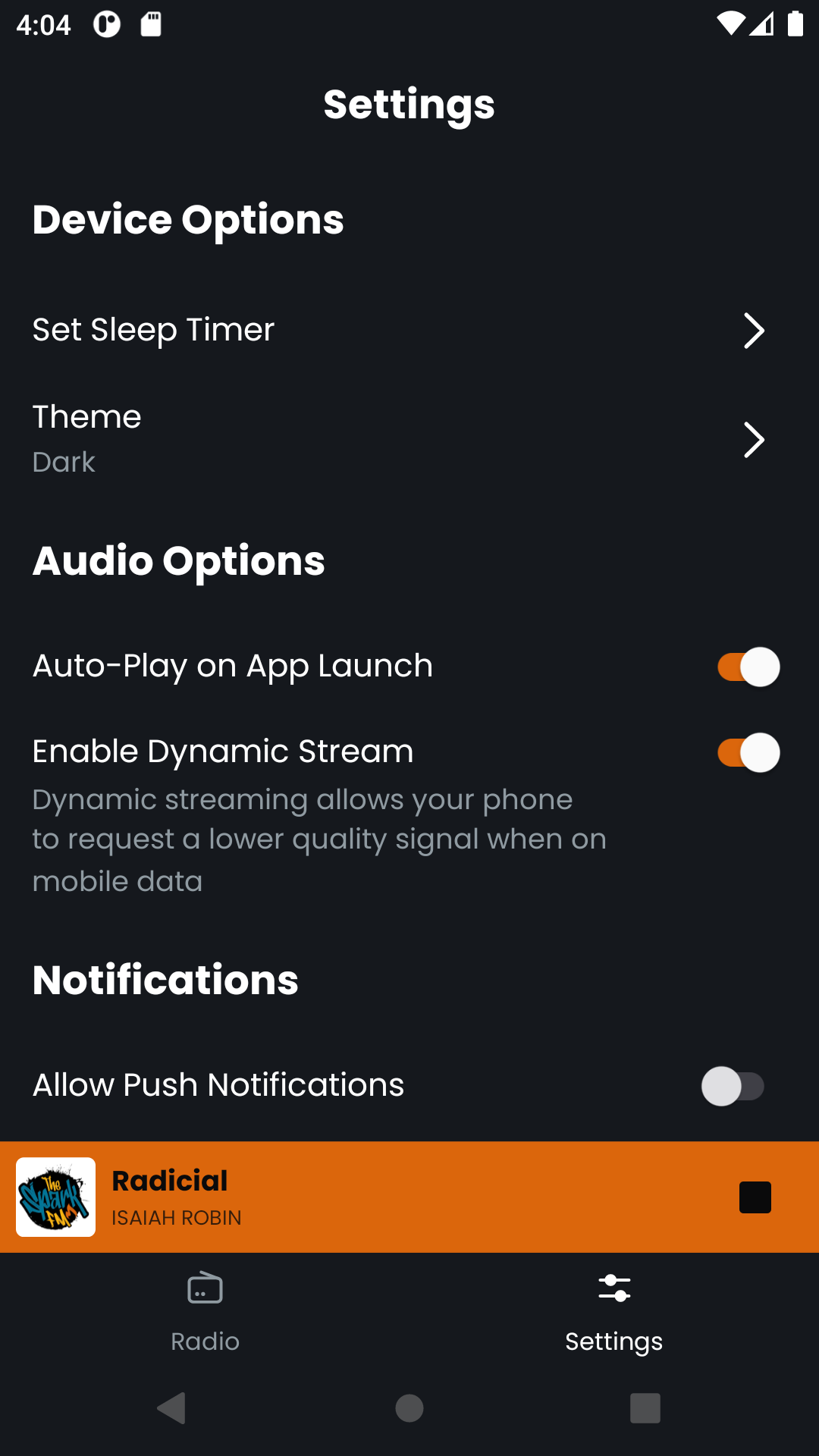Stop playback of Radicial
Viewport: 819px width, 1456px height.
pos(755,1197)
